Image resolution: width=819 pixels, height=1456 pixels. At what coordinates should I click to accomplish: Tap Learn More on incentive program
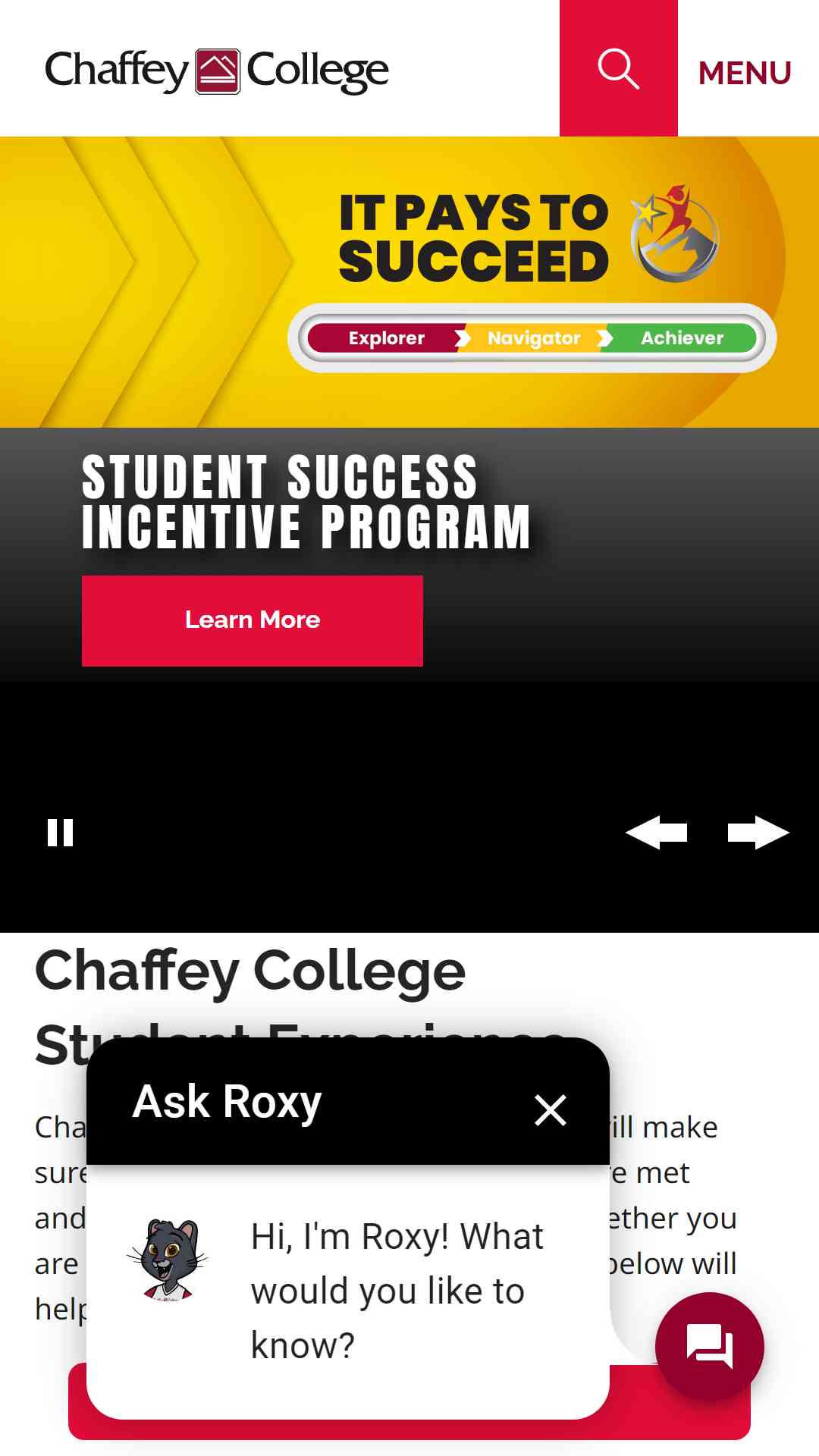coord(253,620)
